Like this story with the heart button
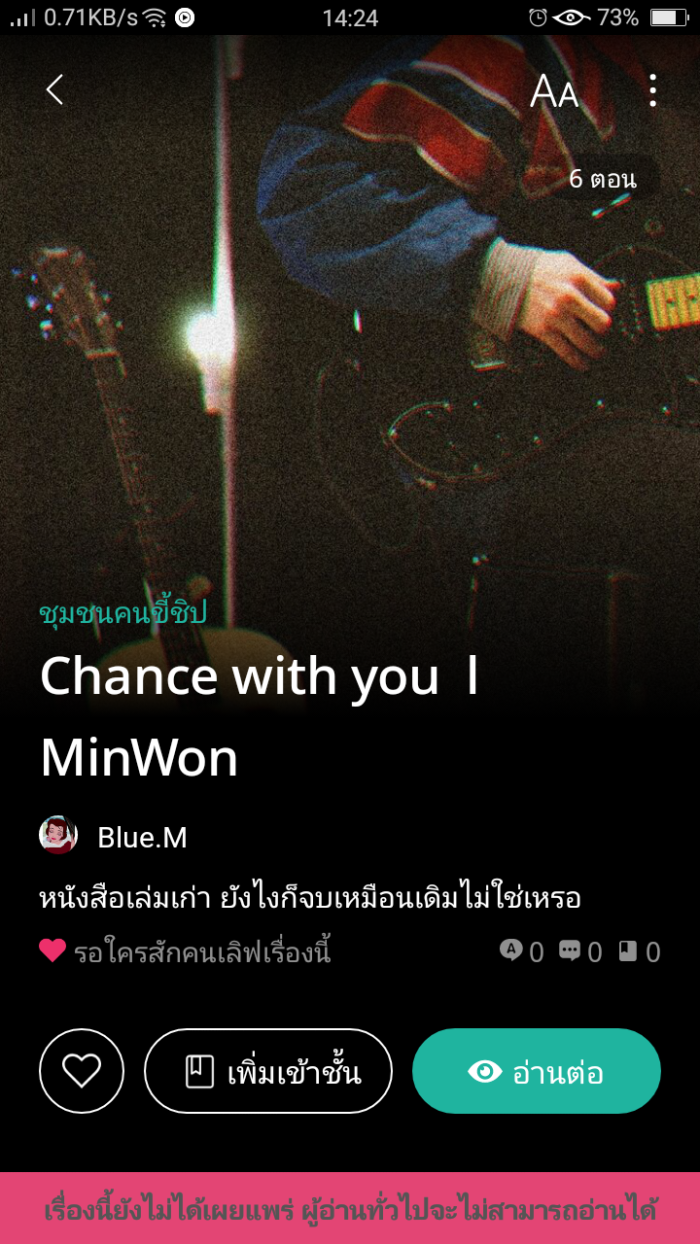This screenshot has height=1244, width=700. 82,1071
